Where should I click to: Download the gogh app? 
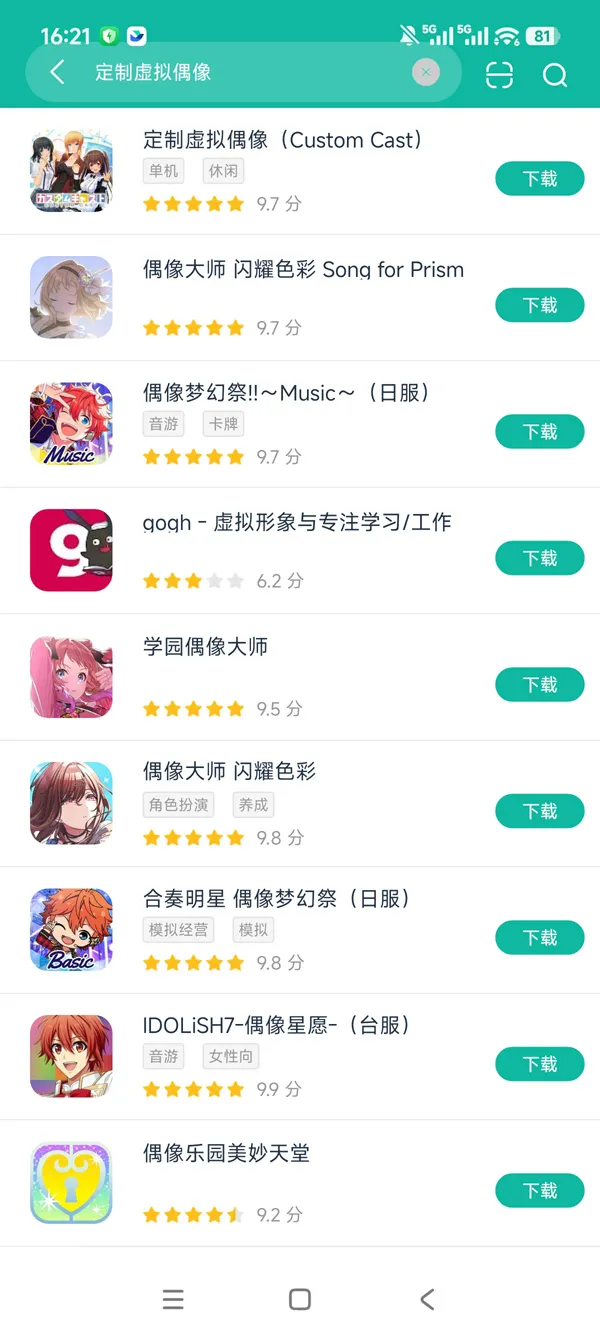[x=539, y=558]
